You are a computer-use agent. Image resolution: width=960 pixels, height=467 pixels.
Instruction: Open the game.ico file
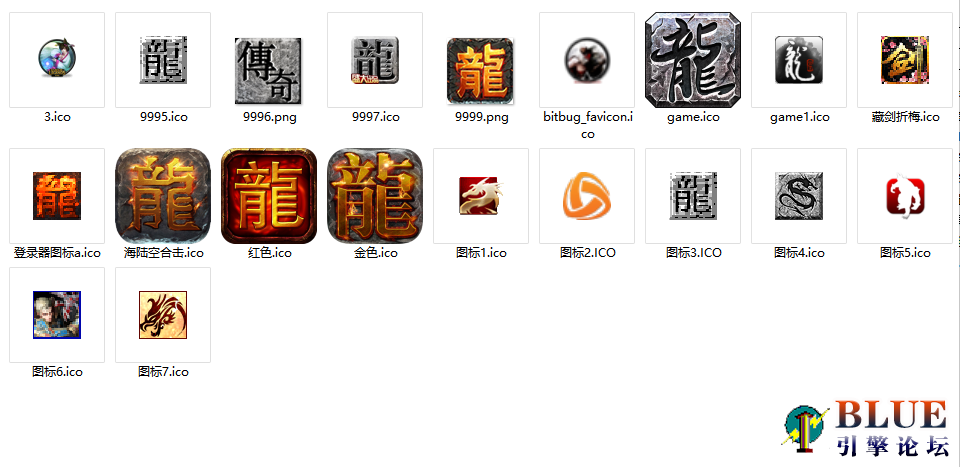click(693, 60)
